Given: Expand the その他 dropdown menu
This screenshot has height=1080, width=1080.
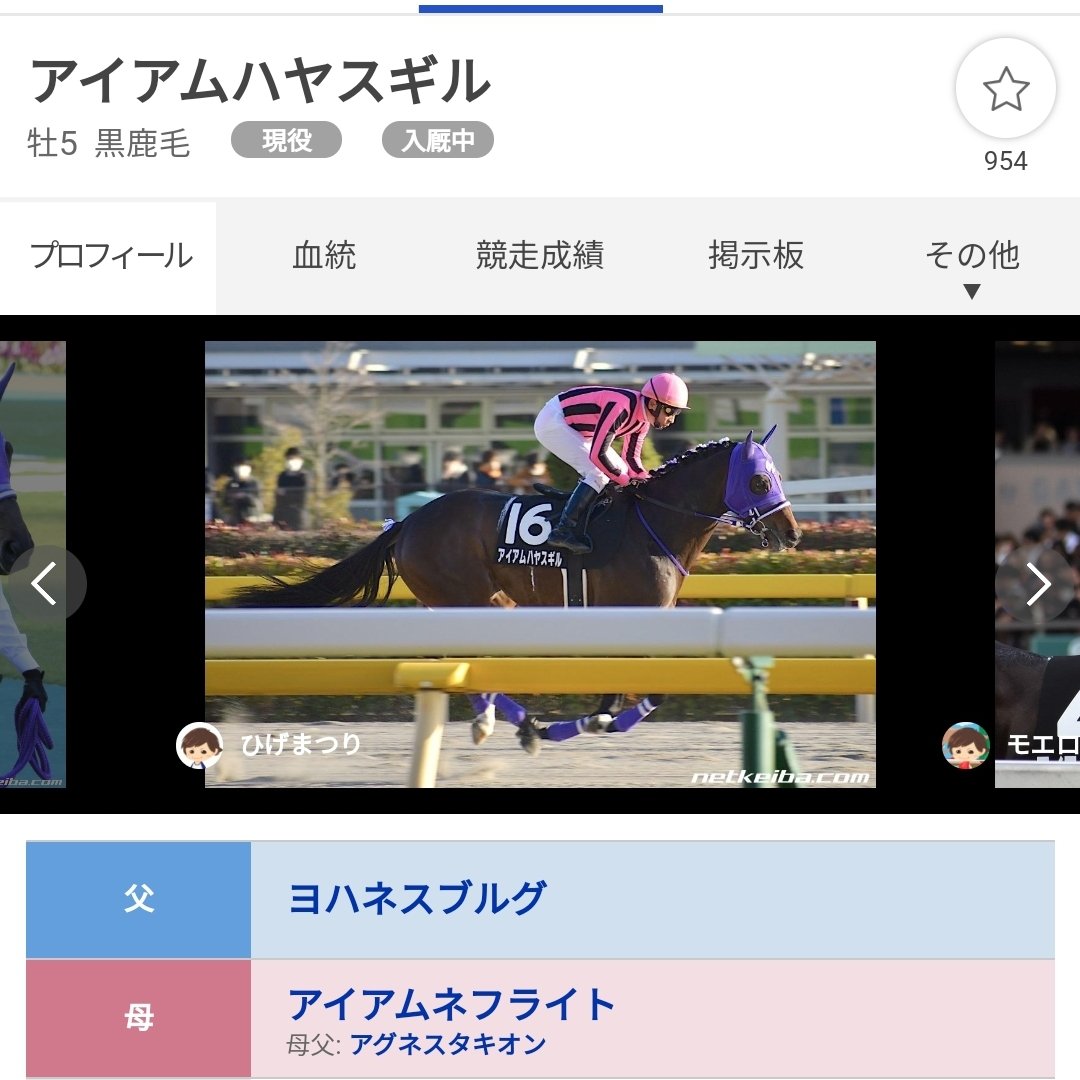Looking at the screenshot, I should (x=971, y=262).
